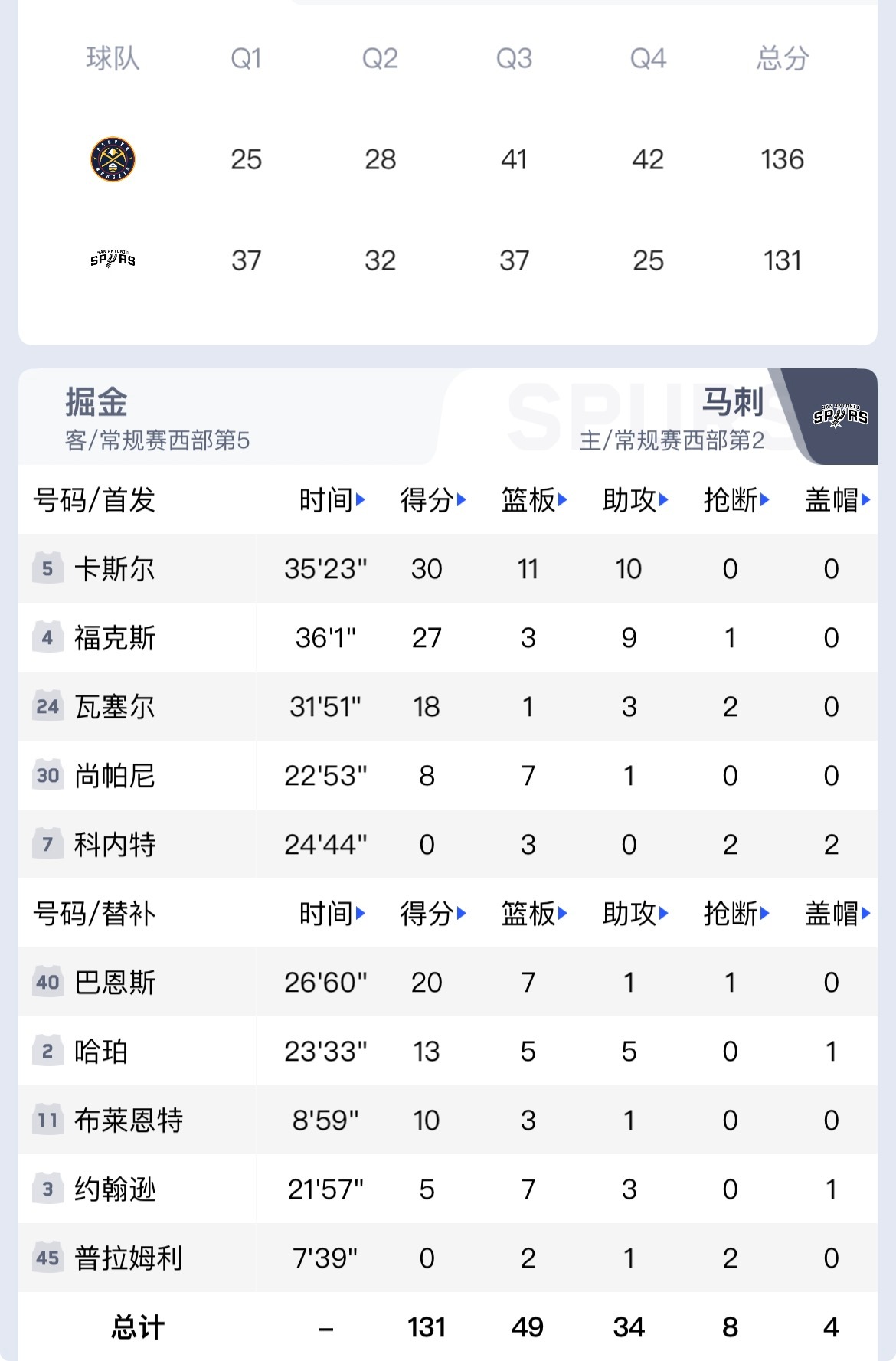This screenshot has height=1361, width=896.
Task: Click 布莱恩特's jersey number 11 badge
Action: [47, 1121]
